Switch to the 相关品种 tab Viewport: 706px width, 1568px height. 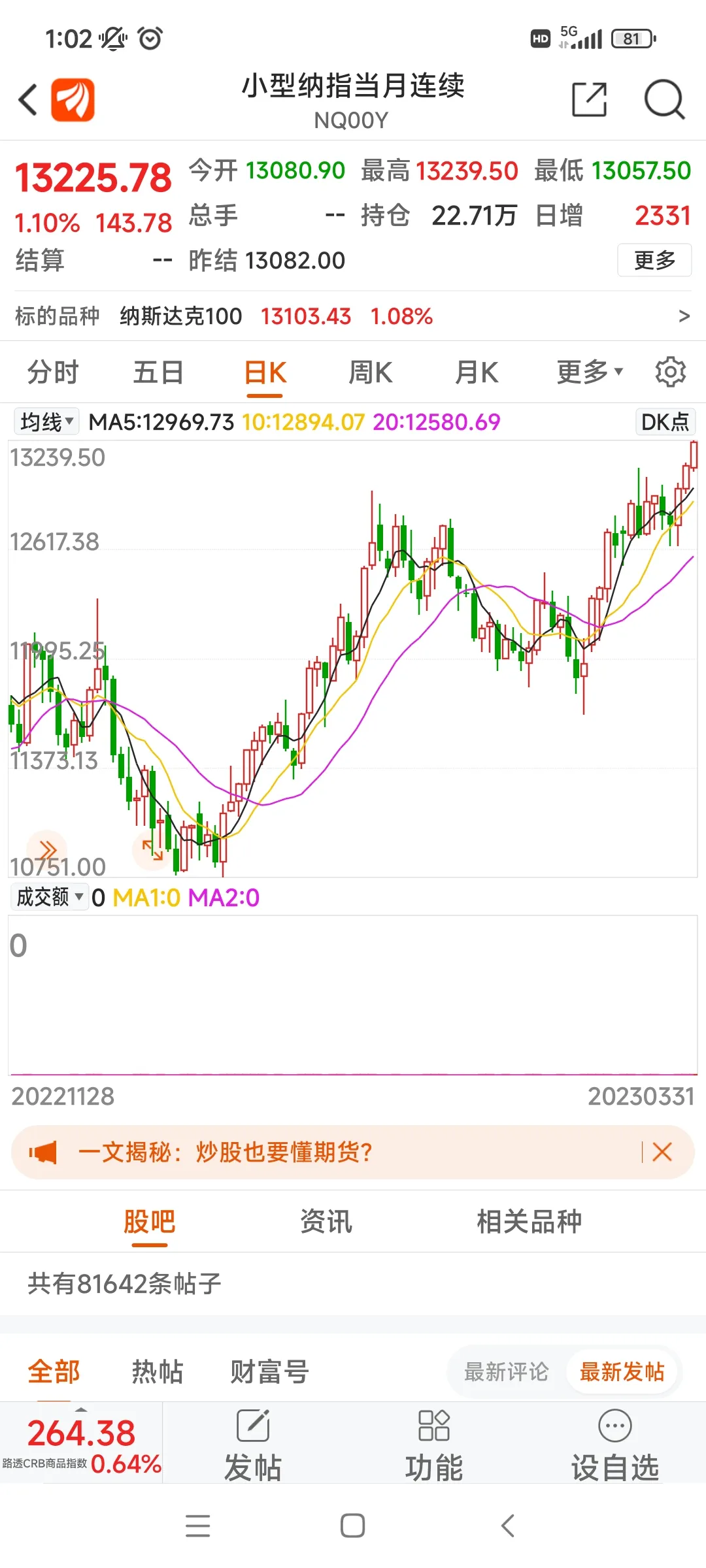coord(528,1221)
